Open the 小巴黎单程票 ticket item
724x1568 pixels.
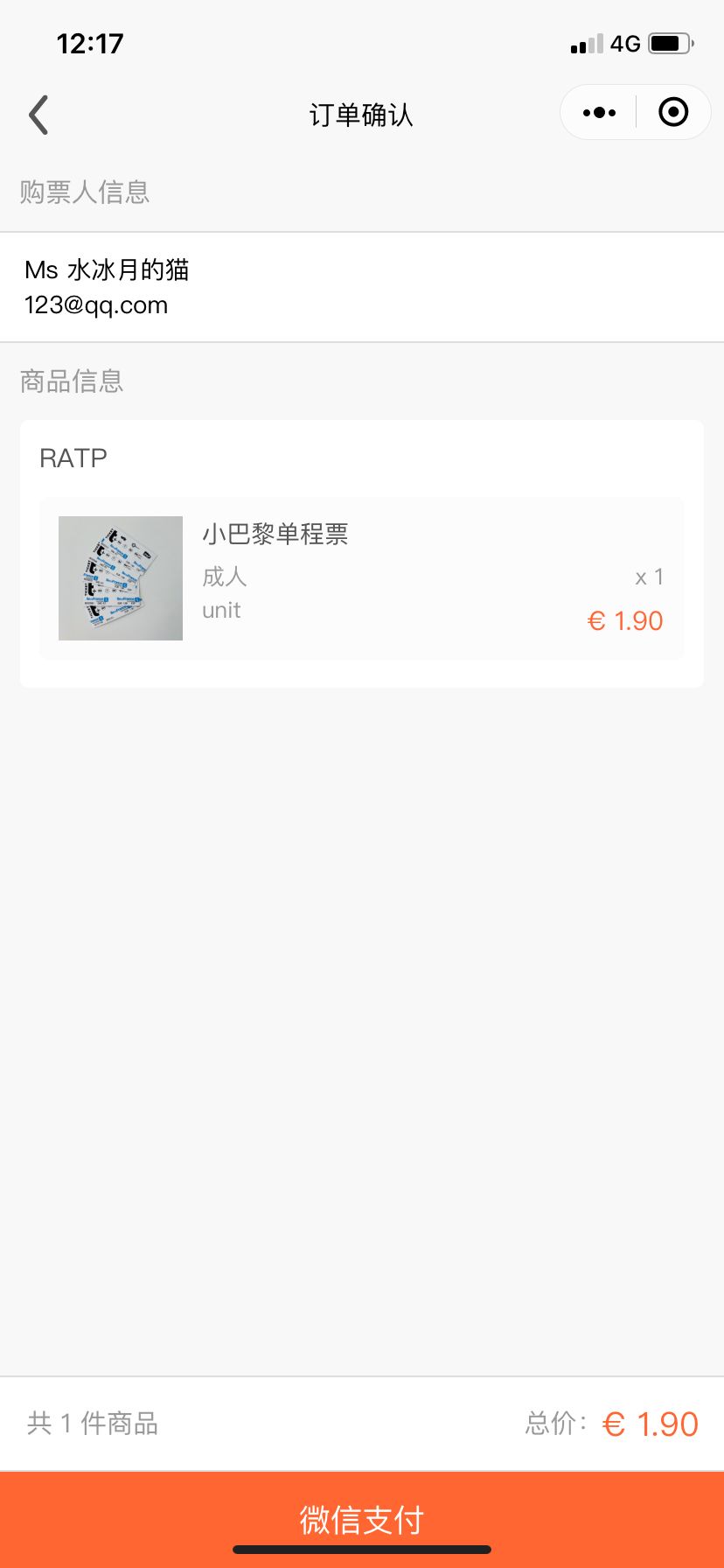click(x=362, y=578)
